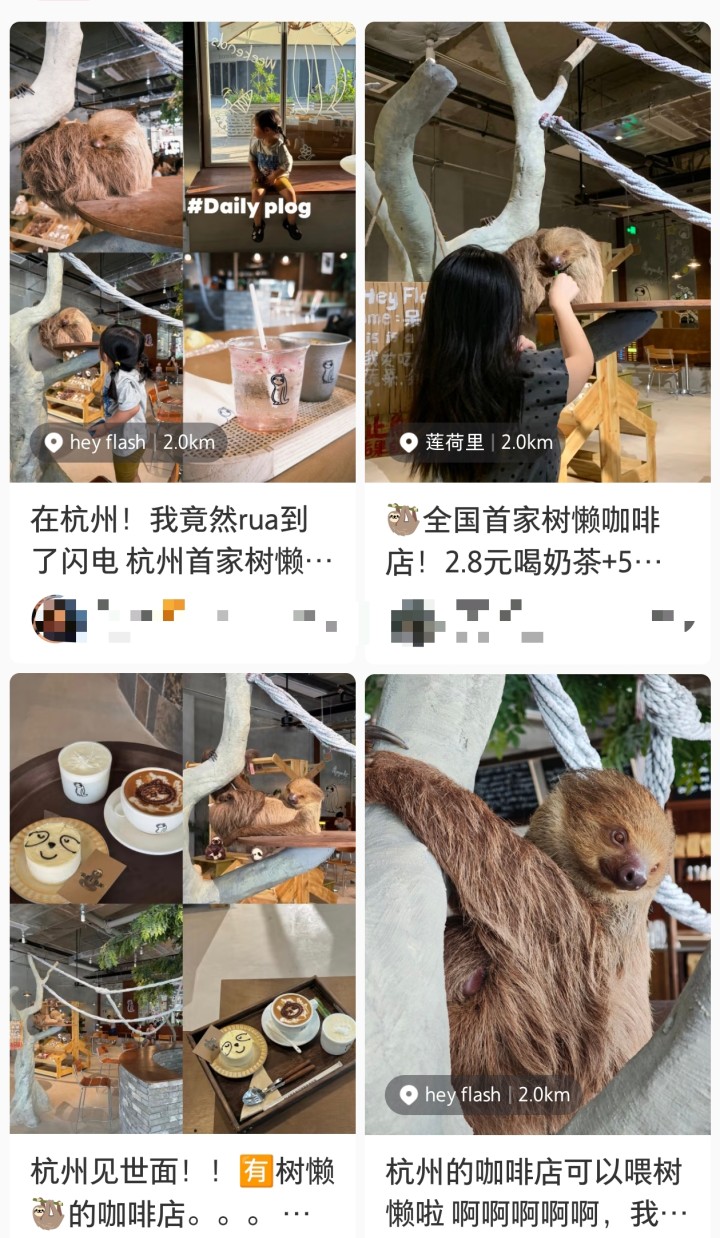View author profile under the rua到了闪电 post
The height and width of the screenshot is (1238, 720).
(54, 617)
